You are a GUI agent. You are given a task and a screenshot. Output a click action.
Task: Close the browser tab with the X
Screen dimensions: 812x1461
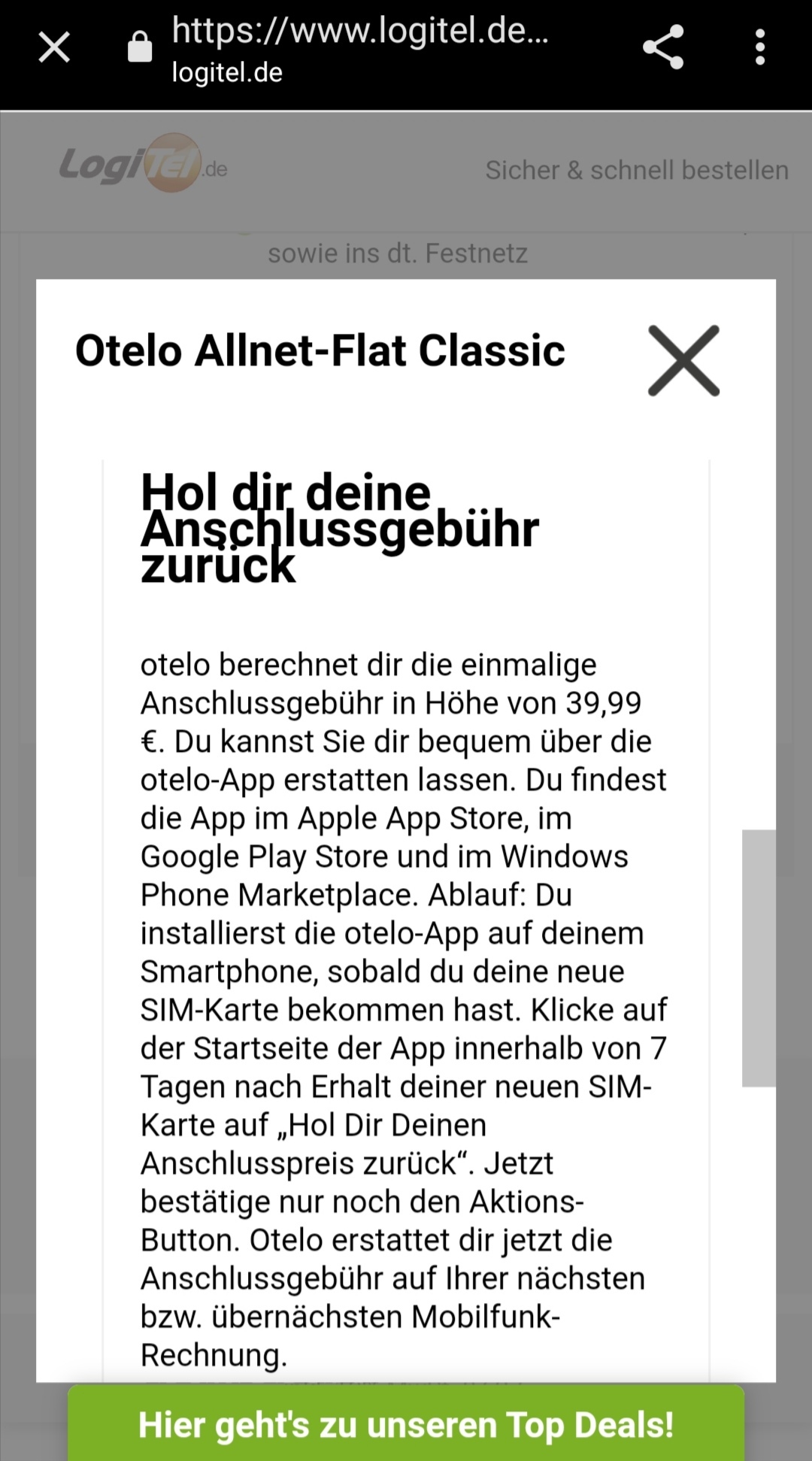[54, 47]
